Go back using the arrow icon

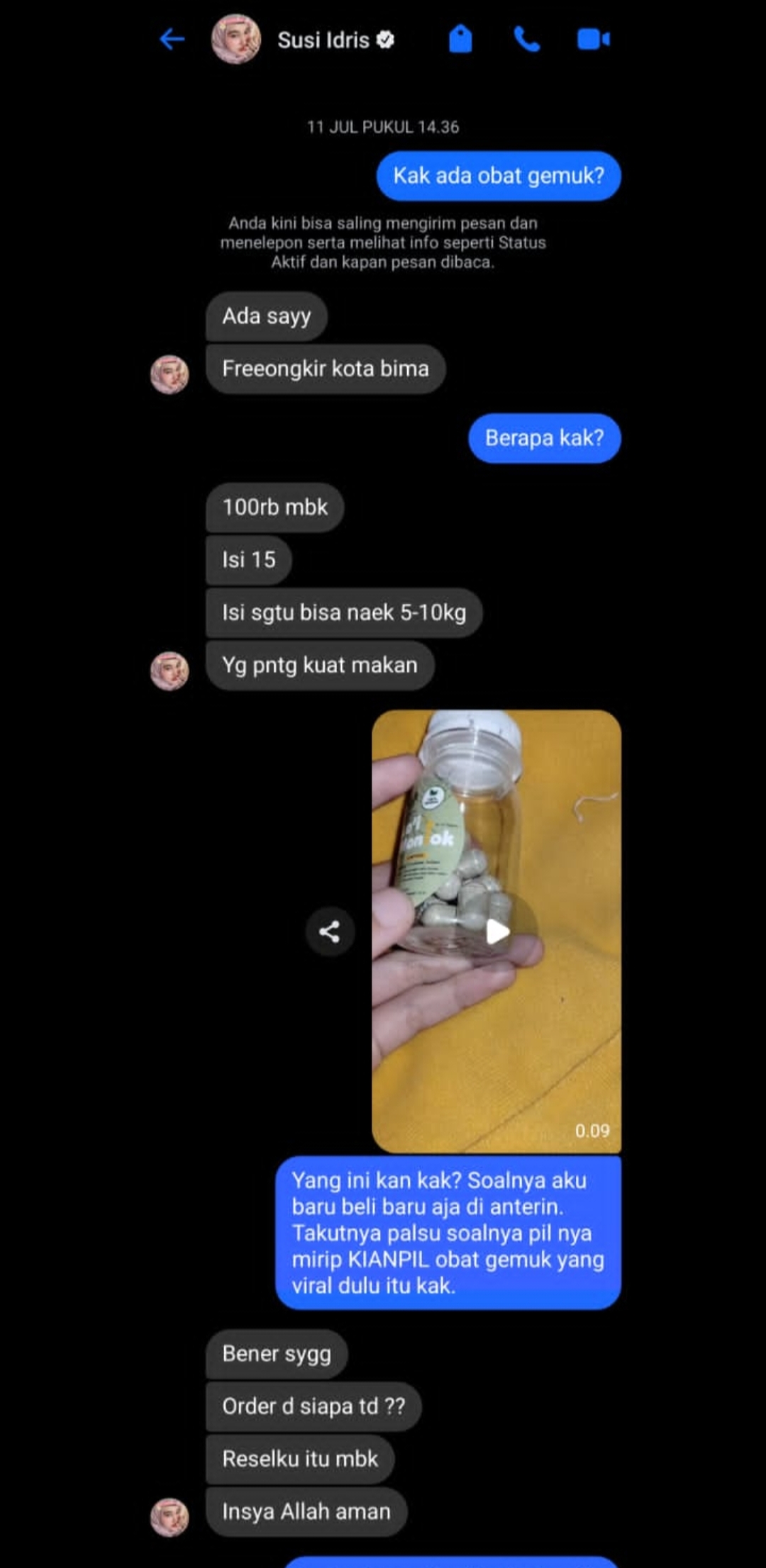pos(172,40)
